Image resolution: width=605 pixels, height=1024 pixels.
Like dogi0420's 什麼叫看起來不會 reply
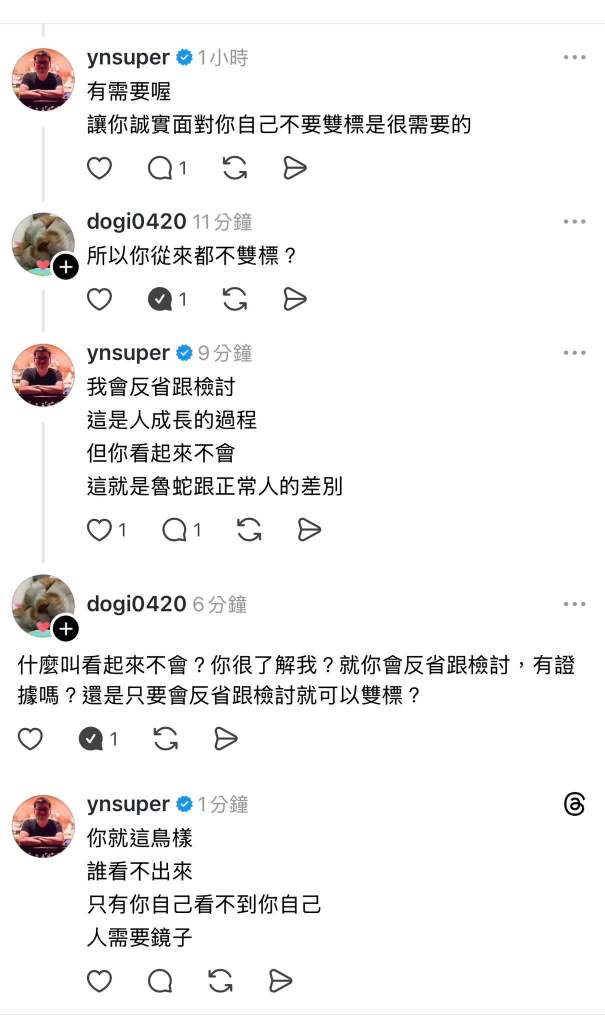coord(31,739)
